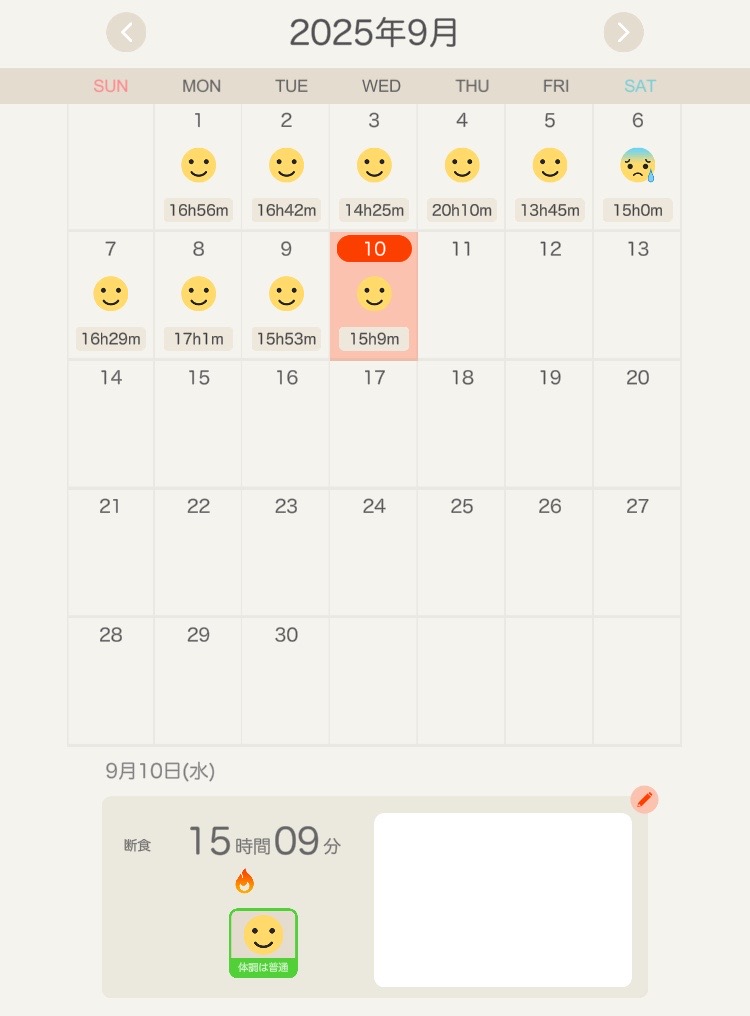Pick September 24 on the calendar
750x1016 pixels.
(374, 552)
